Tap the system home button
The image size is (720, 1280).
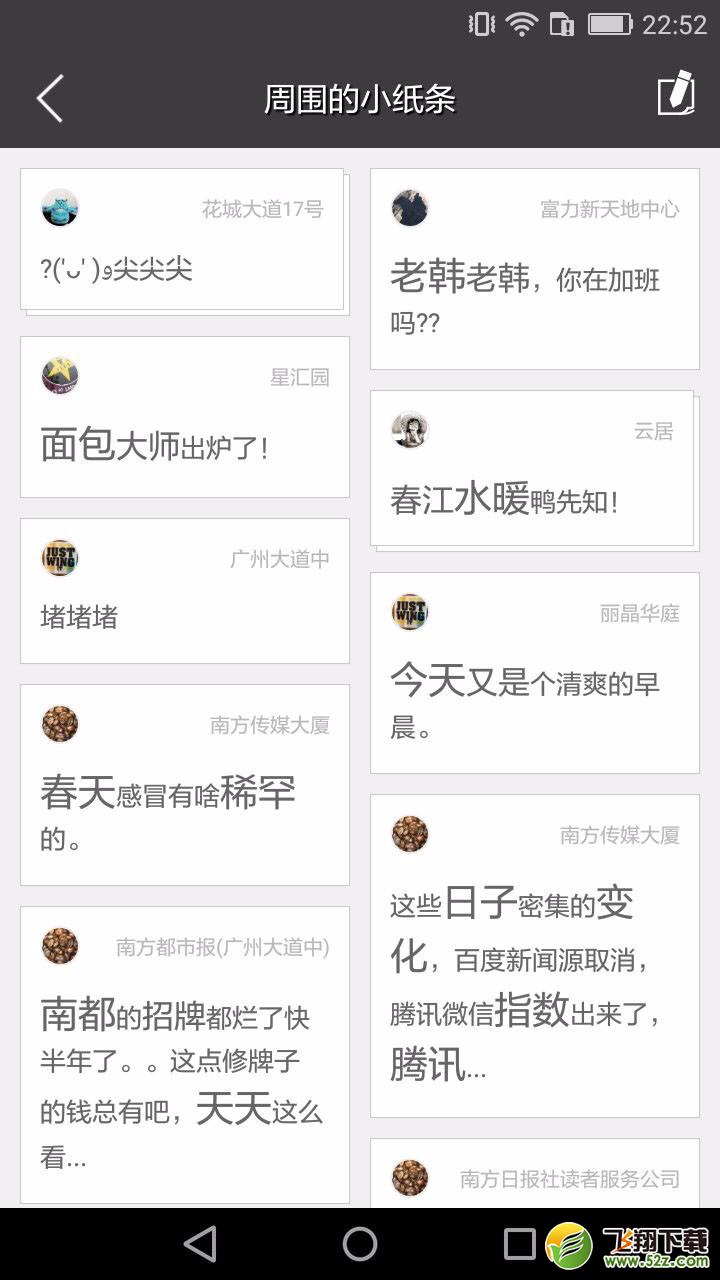tap(360, 1244)
